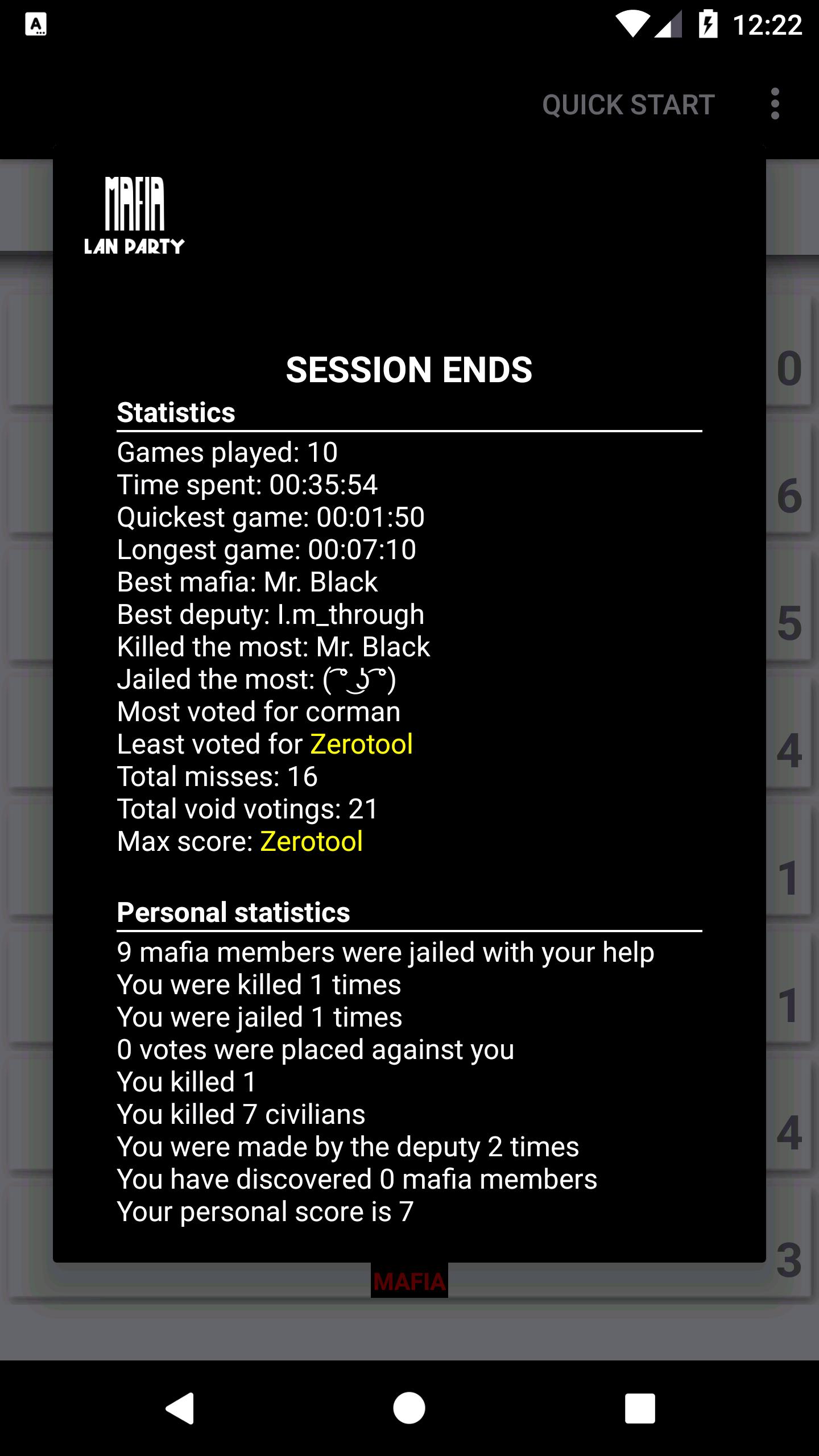Open the recent apps view
Image resolution: width=819 pixels, height=1456 pixels.
pos(640,1408)
